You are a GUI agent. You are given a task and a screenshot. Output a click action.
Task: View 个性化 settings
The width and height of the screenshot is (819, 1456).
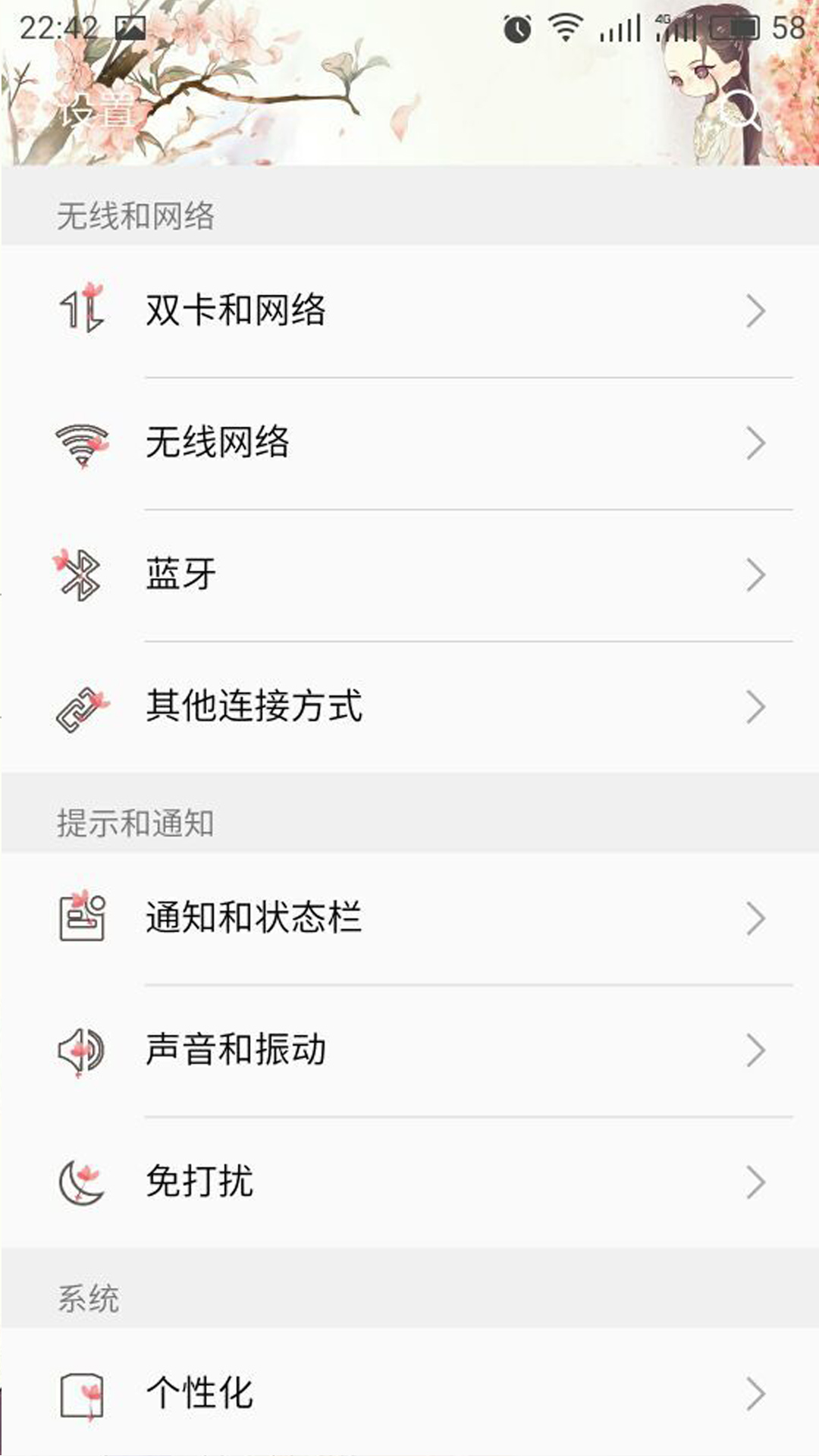tap(409, 1394)
